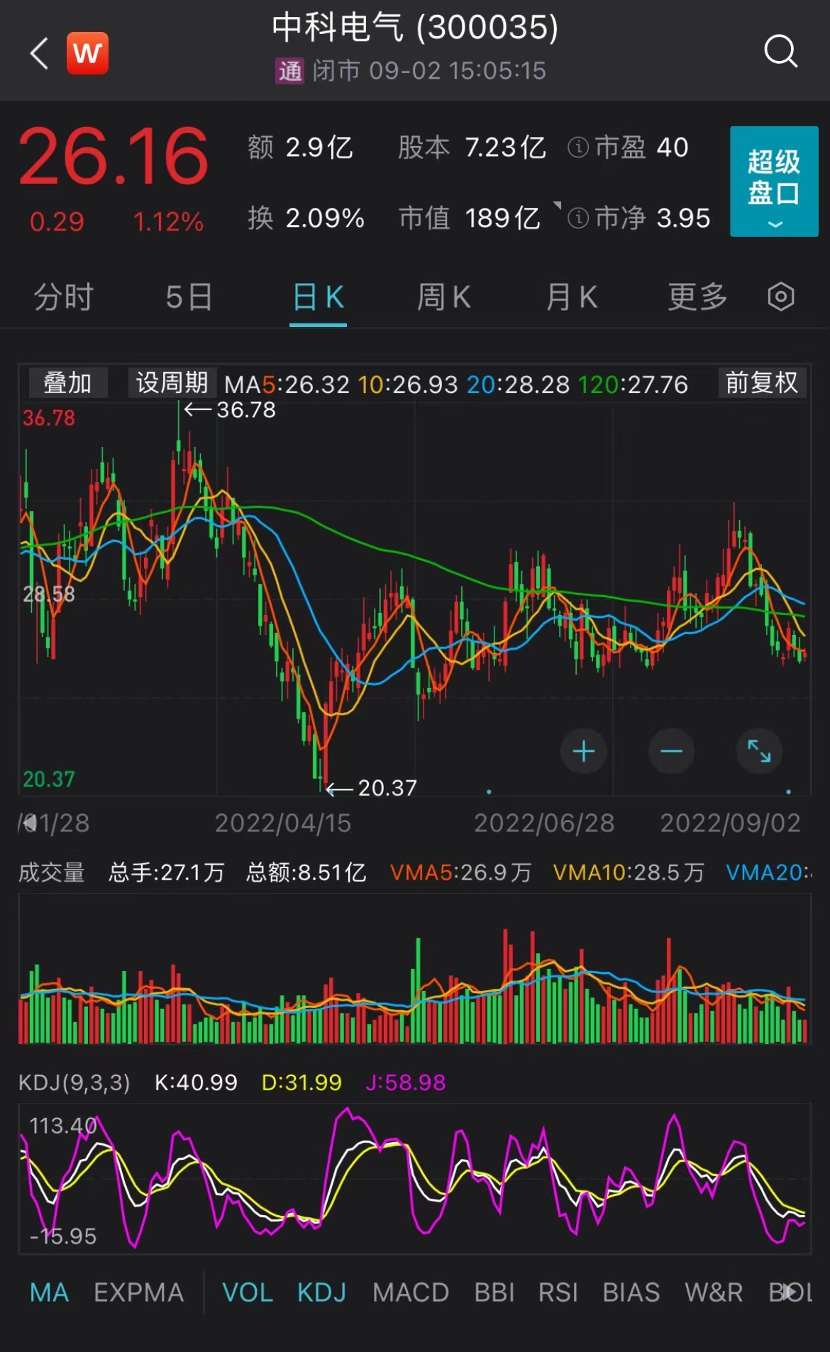Screen dimensions: 830x1352
Task: Select the 周K weekly chart
Action: click(444, 297)
